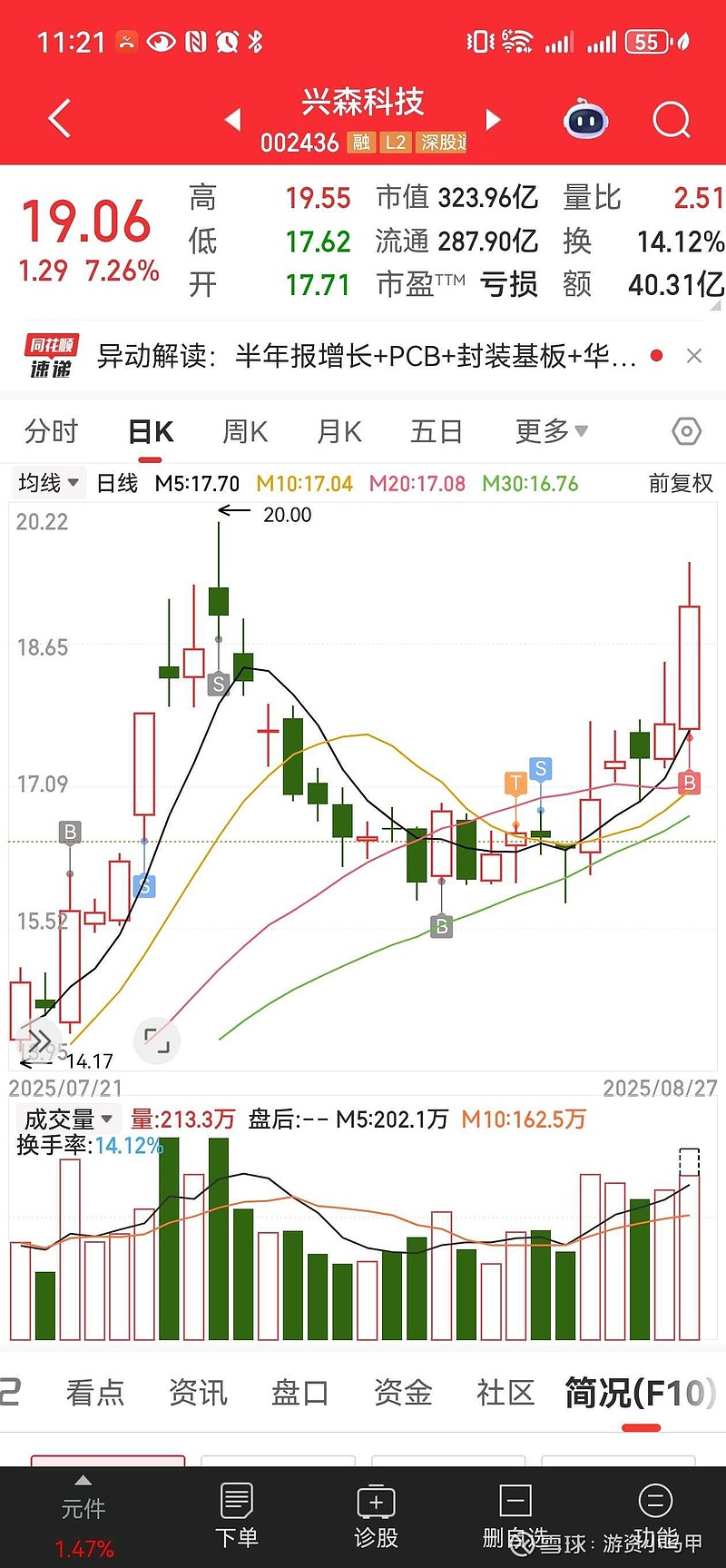Select the 月K chart tab

coord(339,431)
